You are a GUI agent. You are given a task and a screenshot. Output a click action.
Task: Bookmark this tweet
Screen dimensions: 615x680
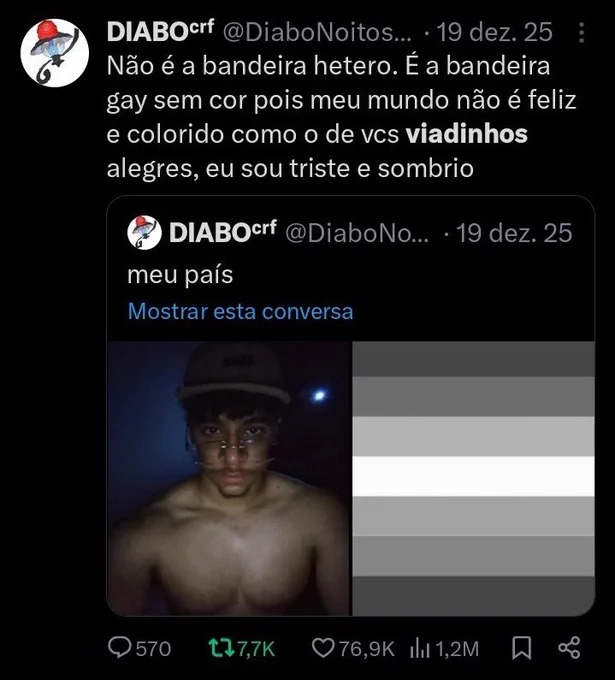(x=521, y=648)
